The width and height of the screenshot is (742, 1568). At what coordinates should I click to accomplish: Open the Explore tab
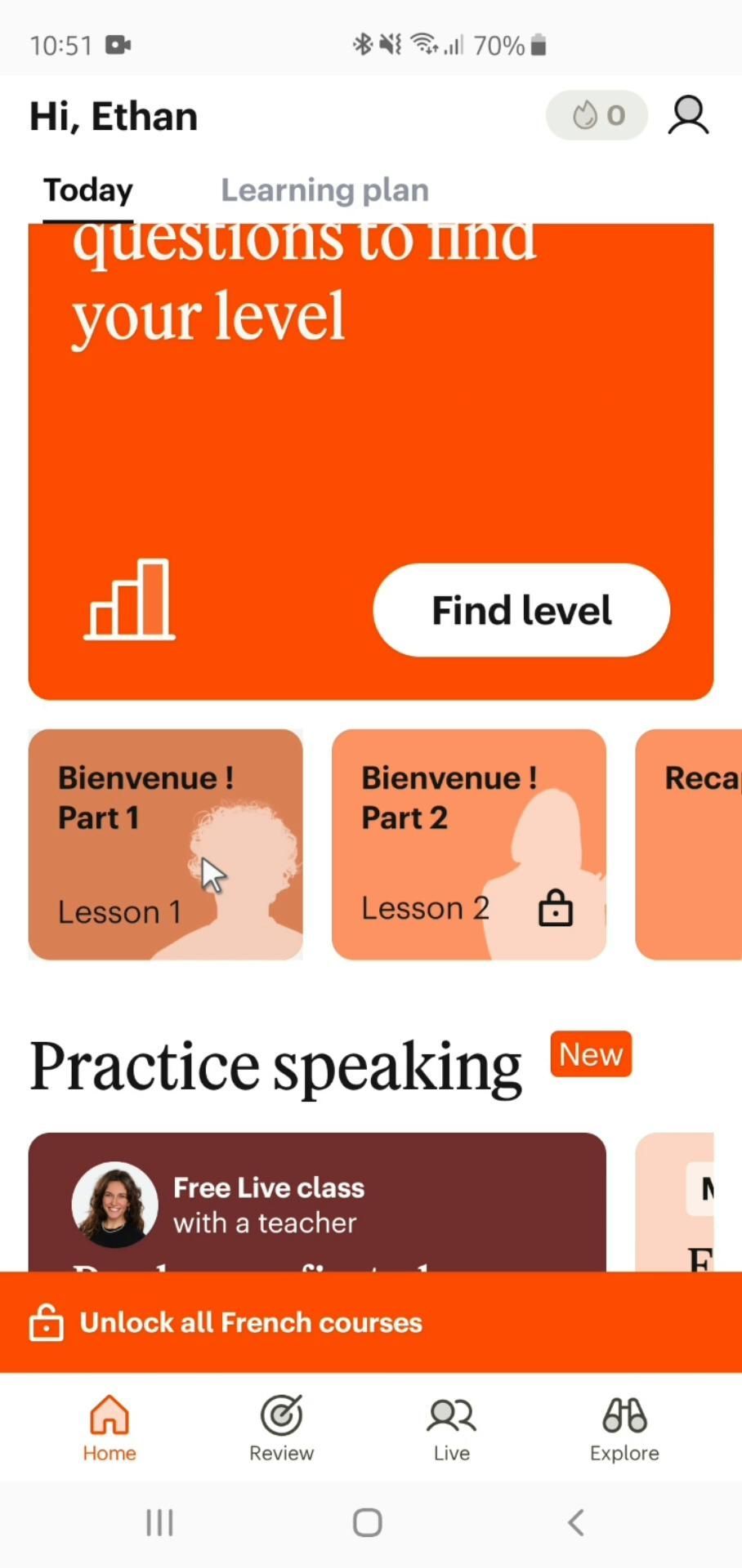(624, 1428)
